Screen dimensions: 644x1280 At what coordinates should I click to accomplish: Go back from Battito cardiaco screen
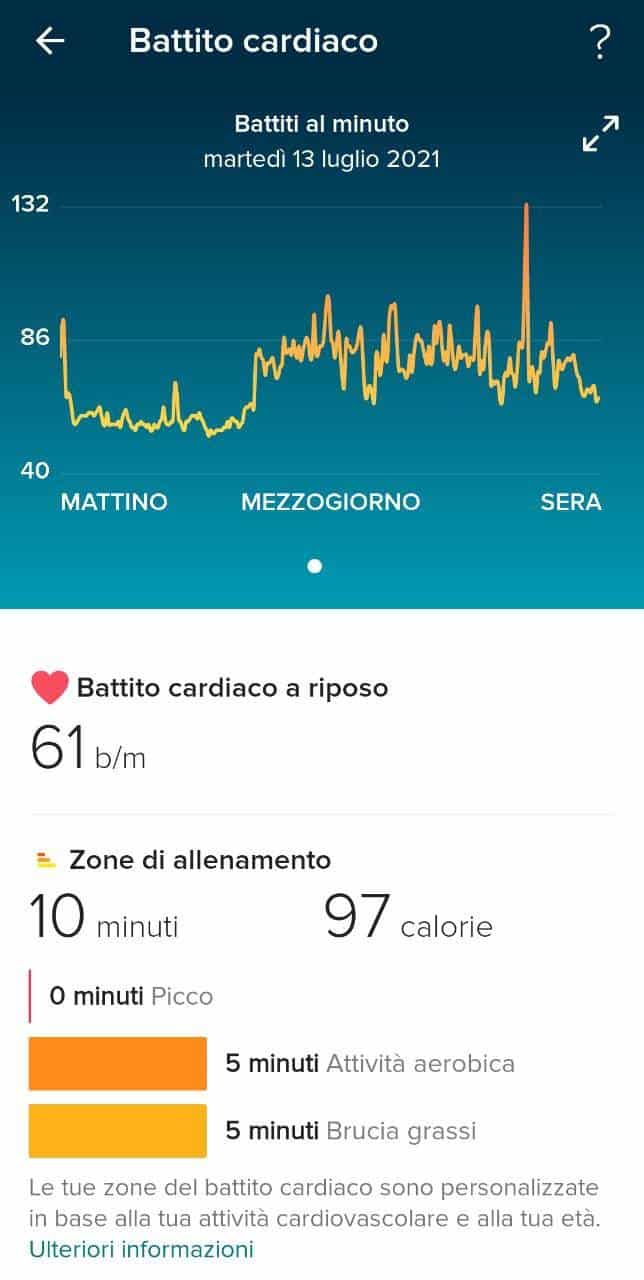pos(49,41)
